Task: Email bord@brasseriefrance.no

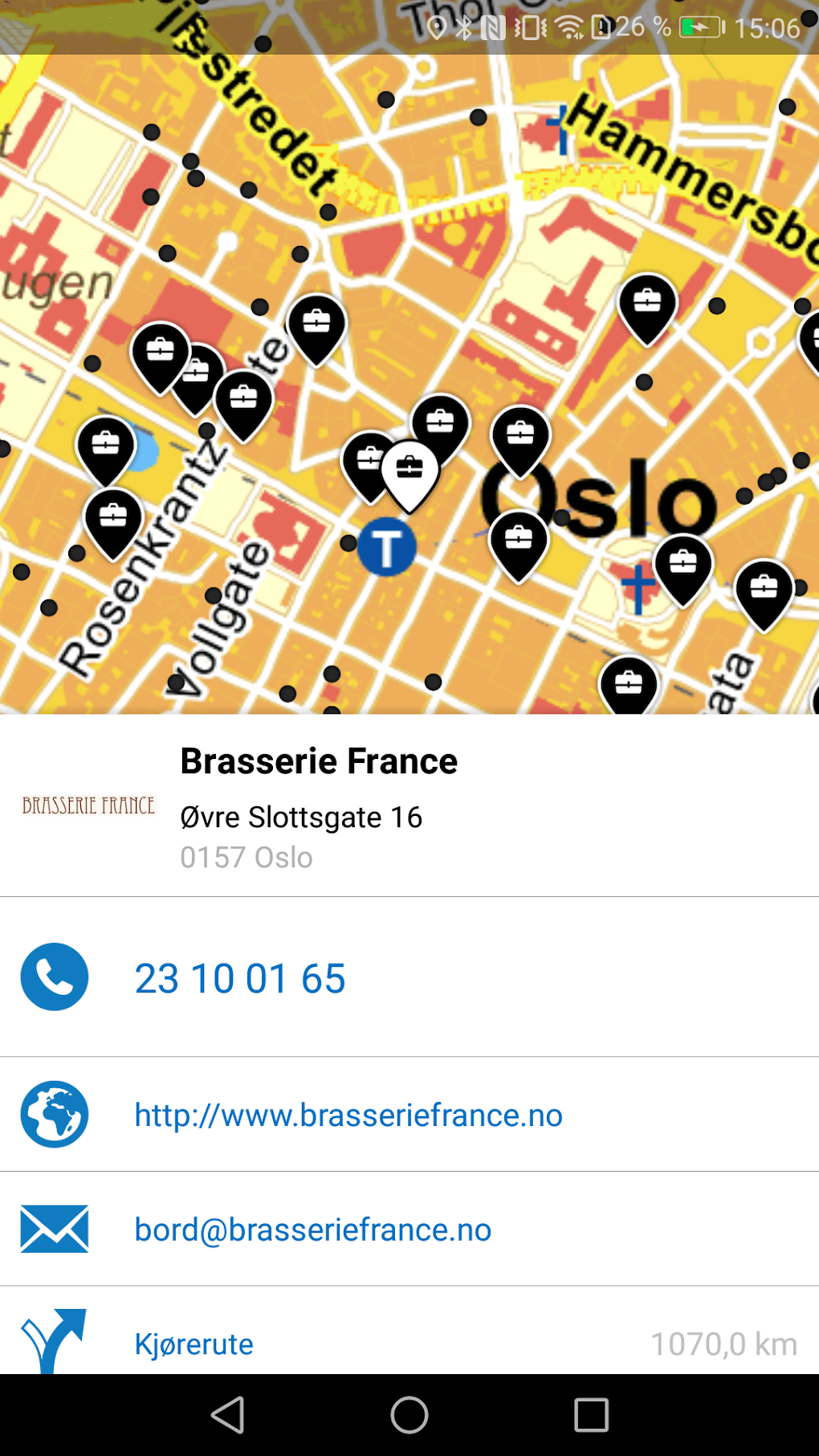Action: click(x=312, y=1230)
